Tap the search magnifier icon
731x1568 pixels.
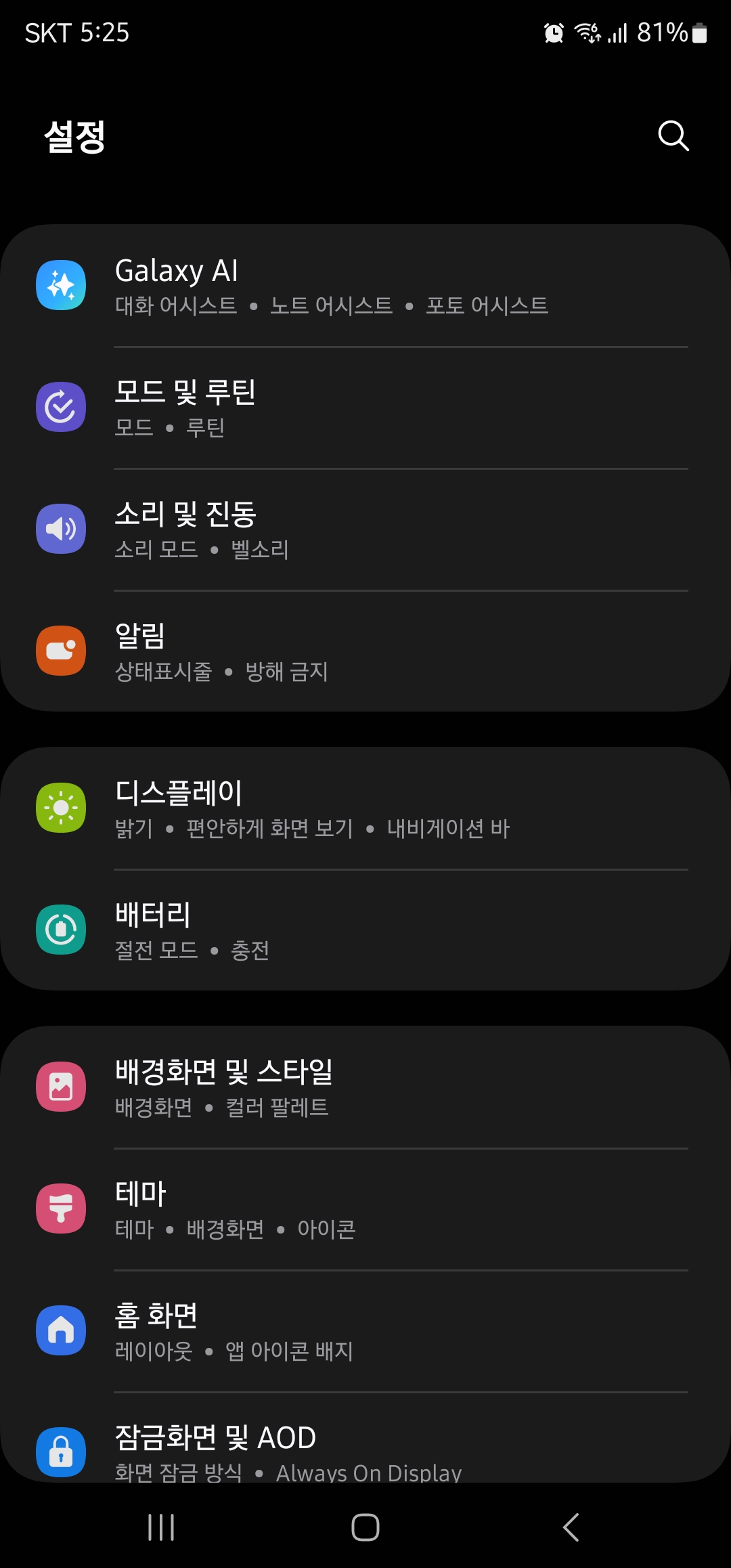[673, 135]
